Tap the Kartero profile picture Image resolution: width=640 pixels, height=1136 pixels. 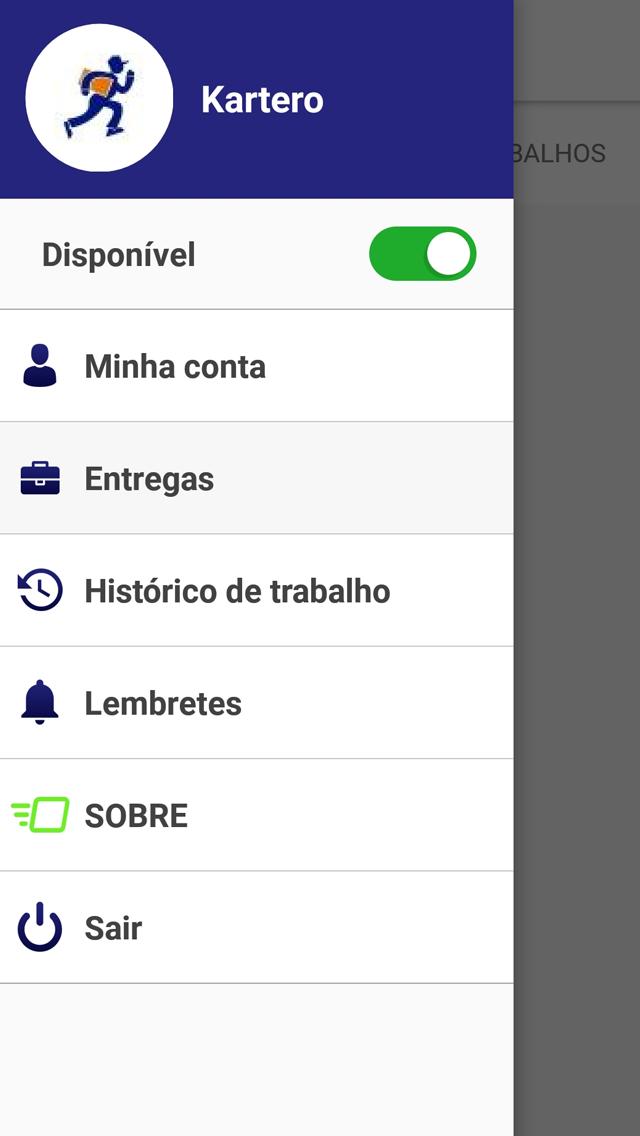[99, 98]
